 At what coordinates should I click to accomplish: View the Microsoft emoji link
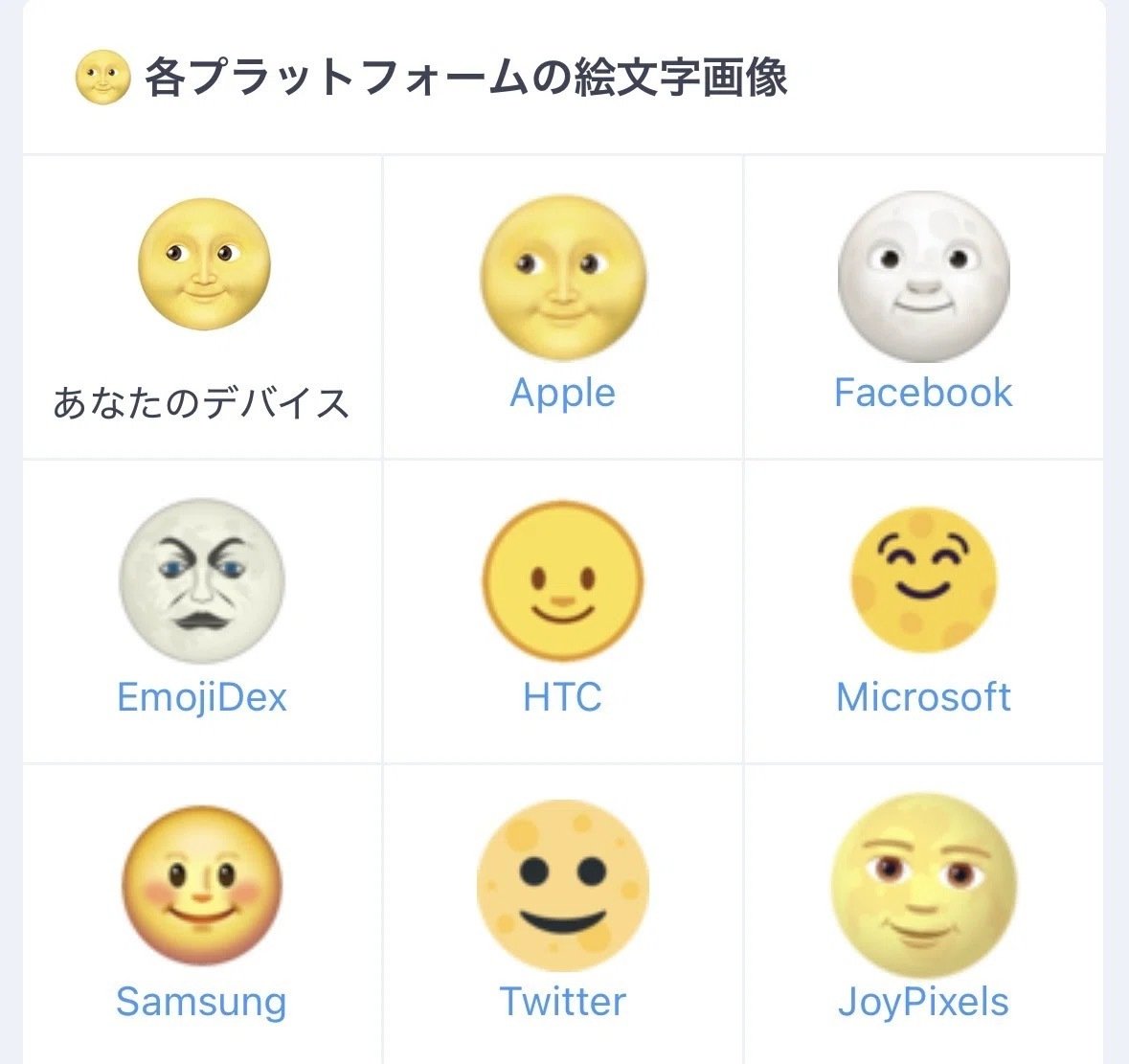pyautogui.click(x=923, y=697)
